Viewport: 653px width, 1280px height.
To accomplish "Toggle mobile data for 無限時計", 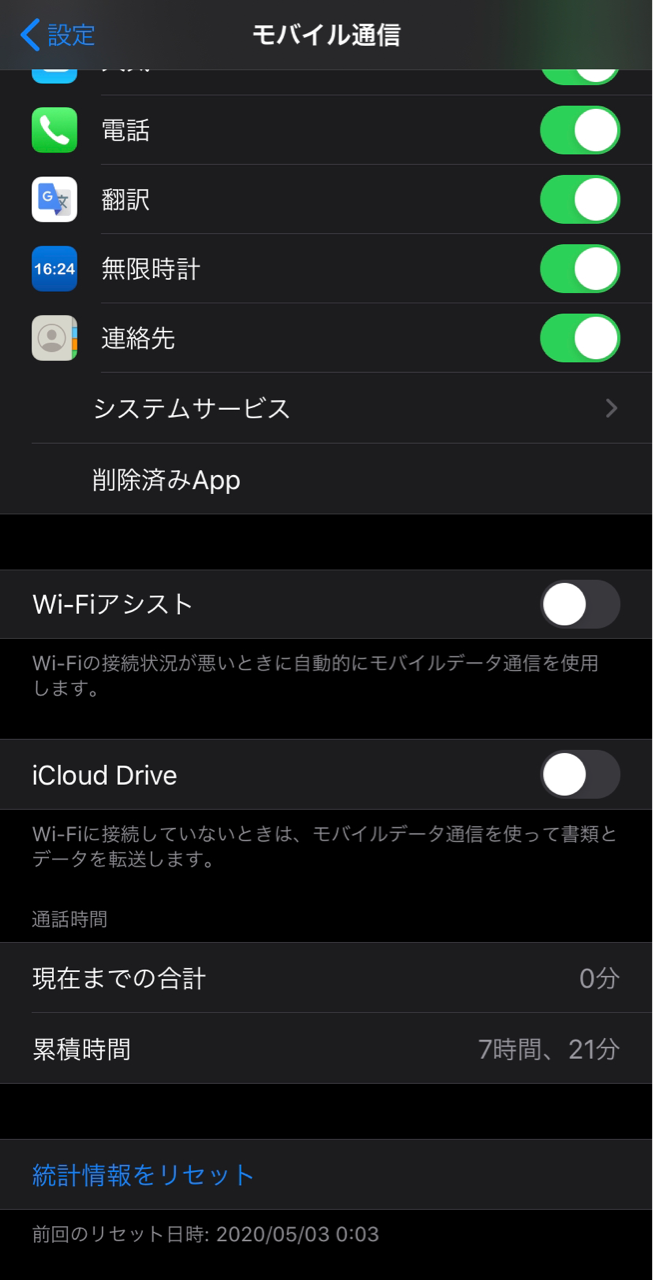I will click(x=580, y=268).
